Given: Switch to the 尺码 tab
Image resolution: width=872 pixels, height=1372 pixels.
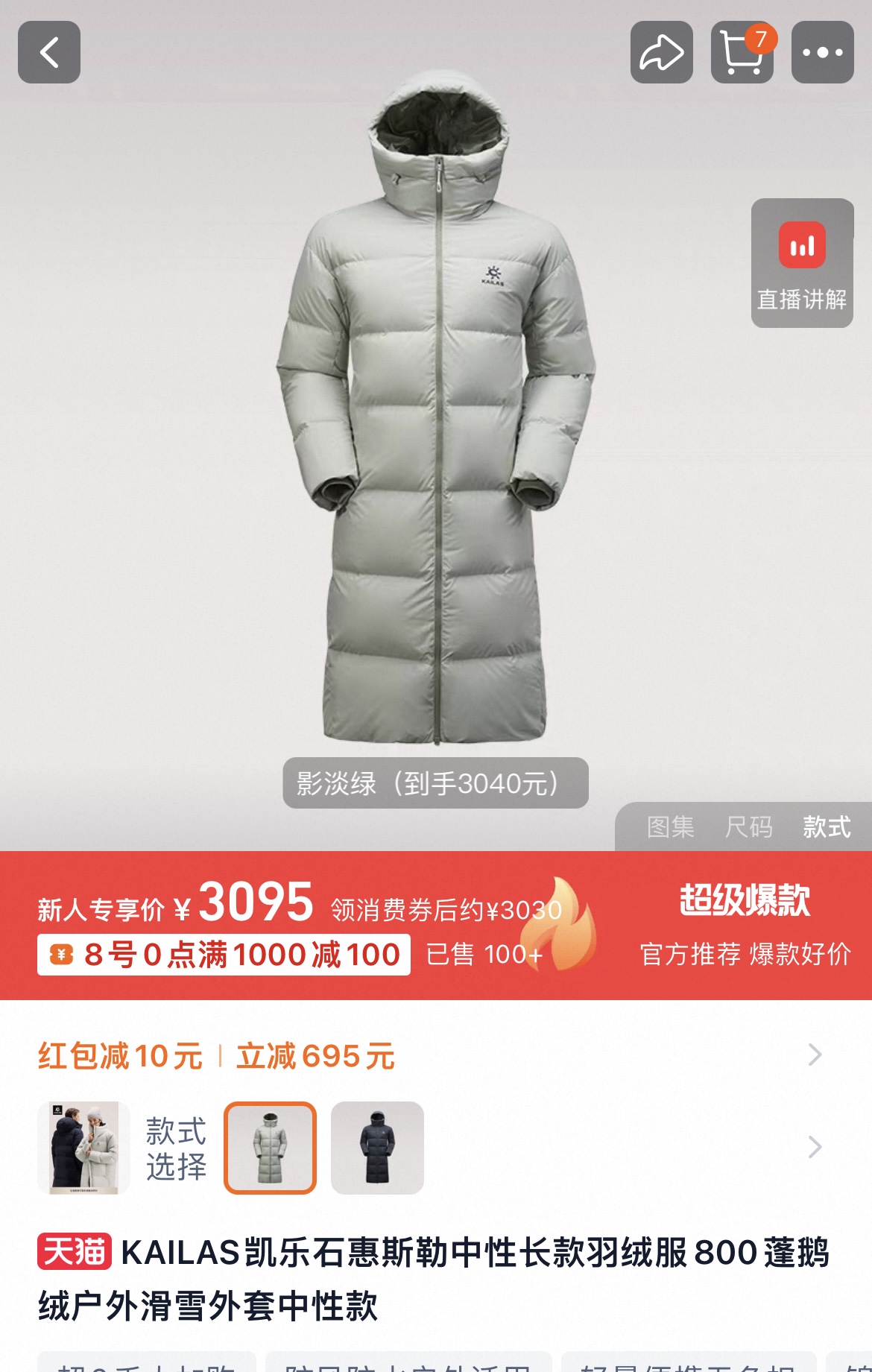Looking at the screenshot, I should [748, 826].
